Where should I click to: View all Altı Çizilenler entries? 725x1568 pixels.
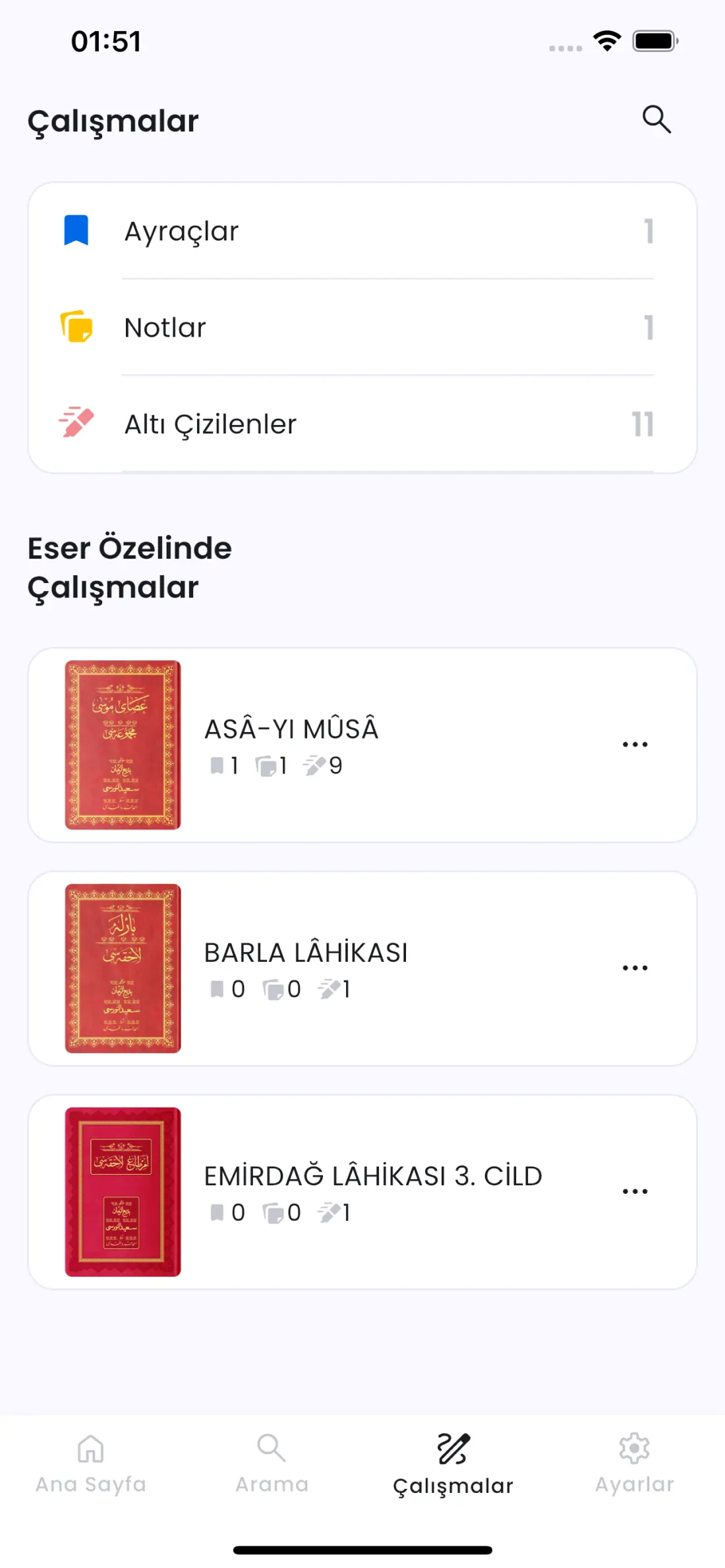coord(362,422)
